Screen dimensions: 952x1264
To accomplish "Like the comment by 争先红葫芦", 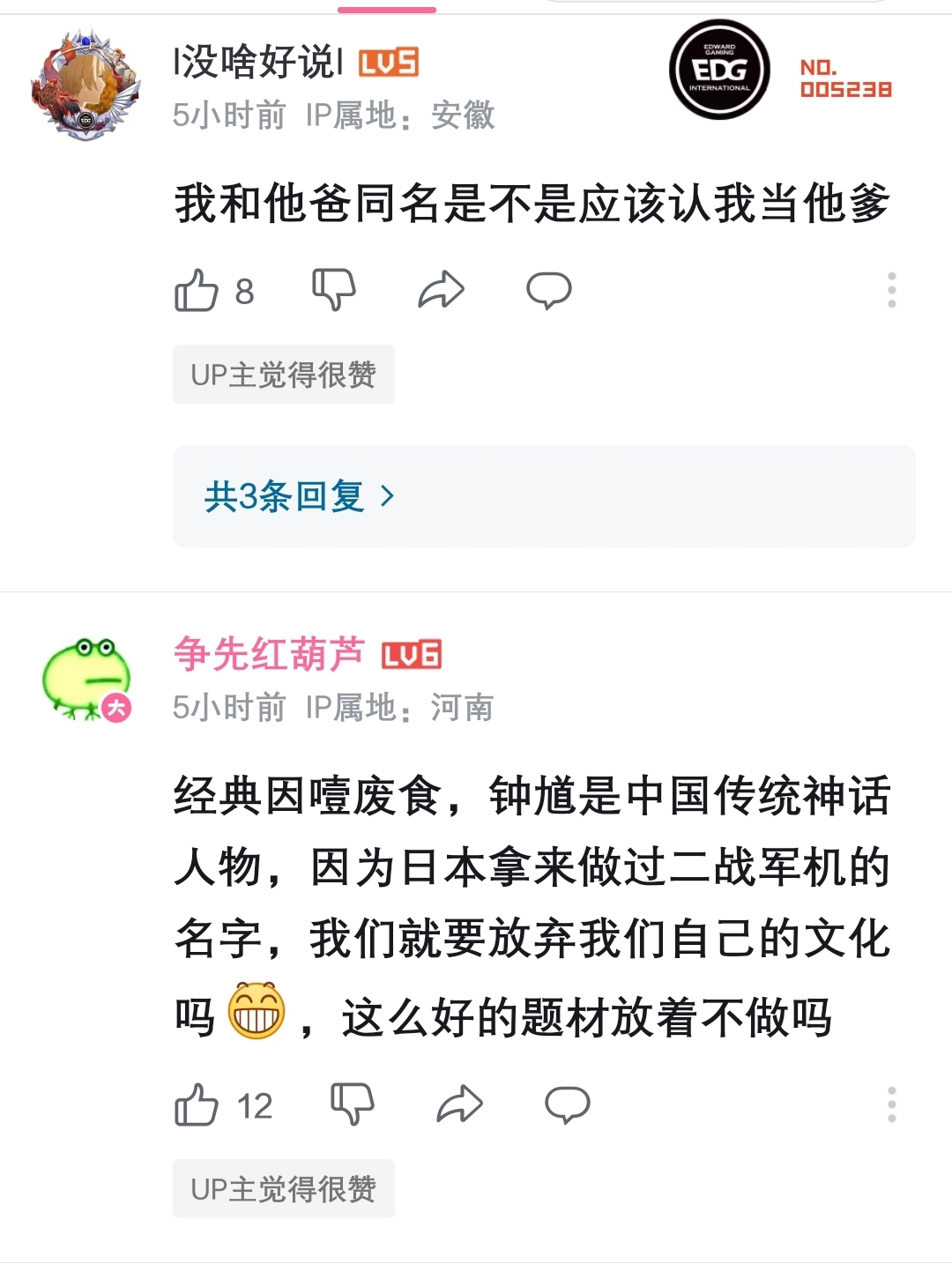I will pyautogui.click(x=197, y=1104).
